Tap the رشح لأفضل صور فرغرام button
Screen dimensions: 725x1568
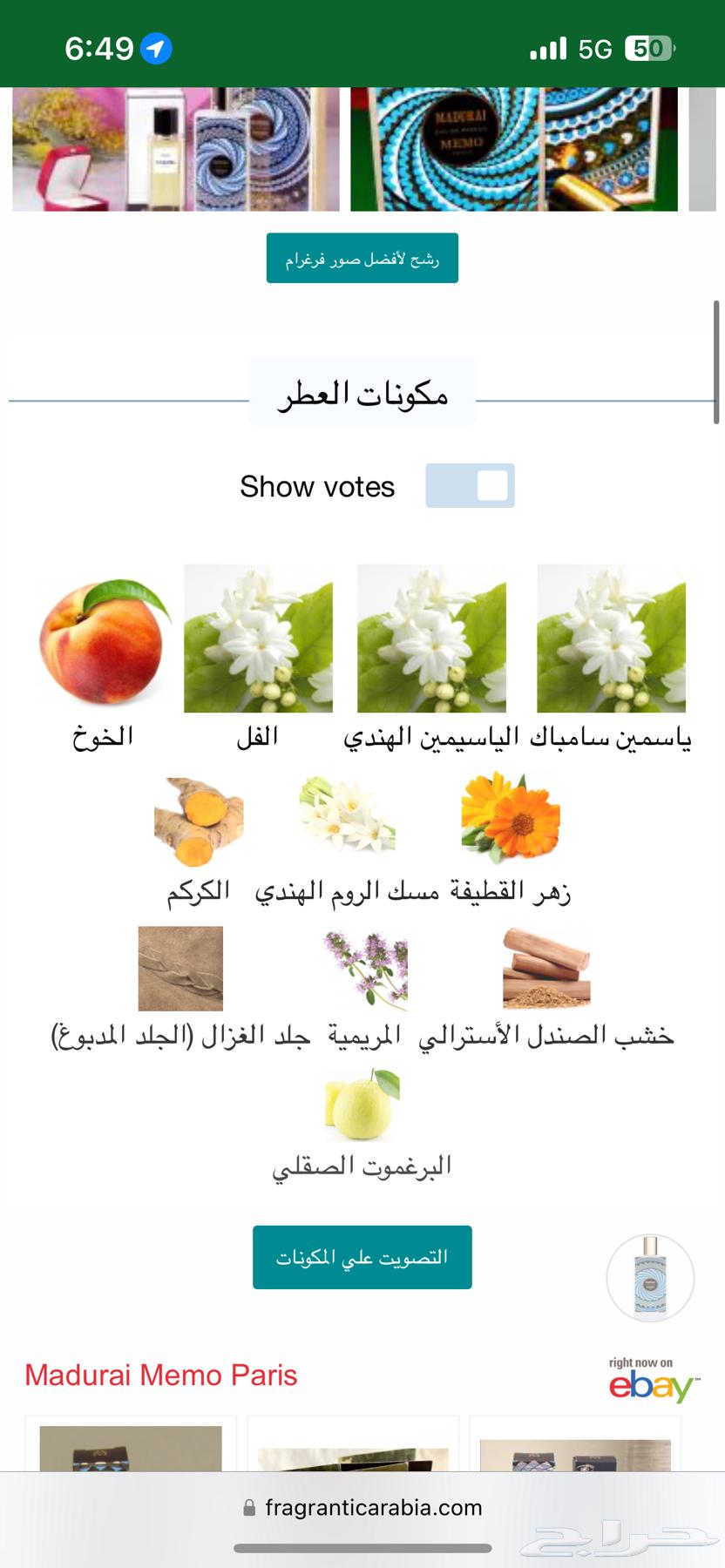click(362, 258)
